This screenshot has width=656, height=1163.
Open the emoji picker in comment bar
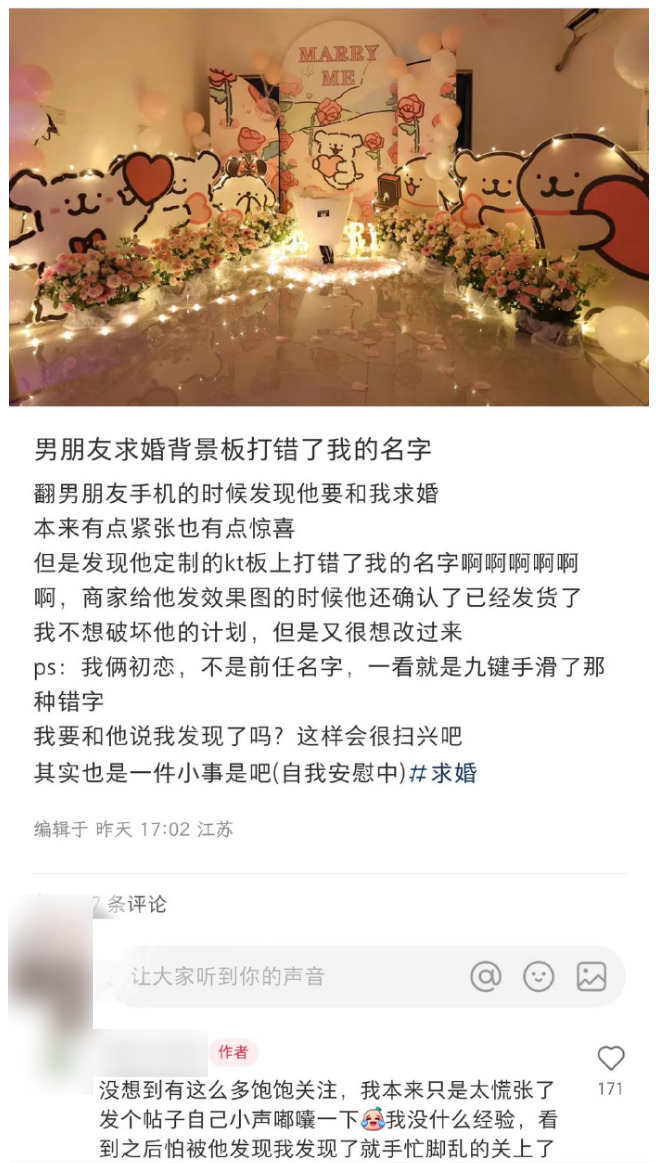[539, 976]
